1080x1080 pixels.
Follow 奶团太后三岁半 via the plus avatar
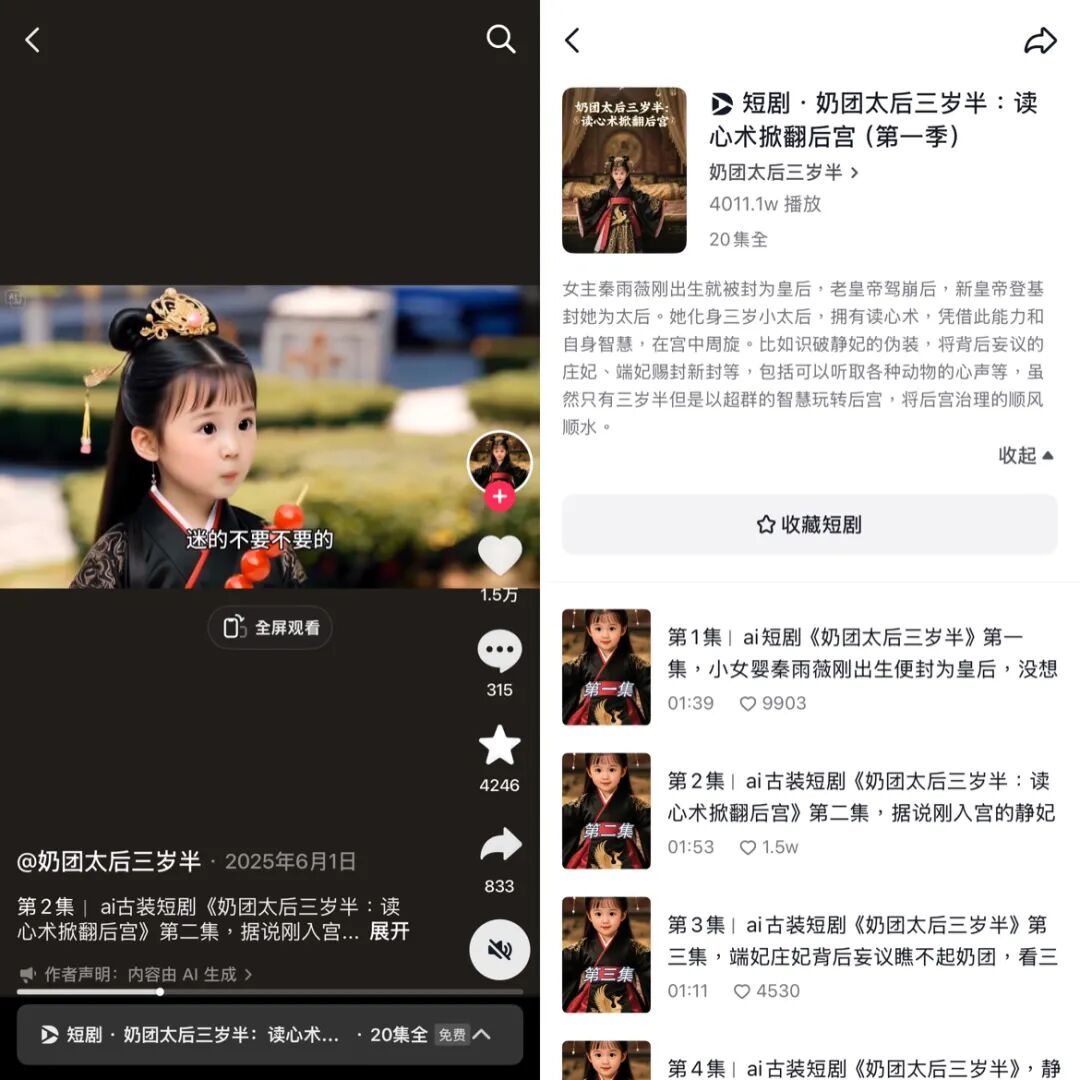coord(500,496)
